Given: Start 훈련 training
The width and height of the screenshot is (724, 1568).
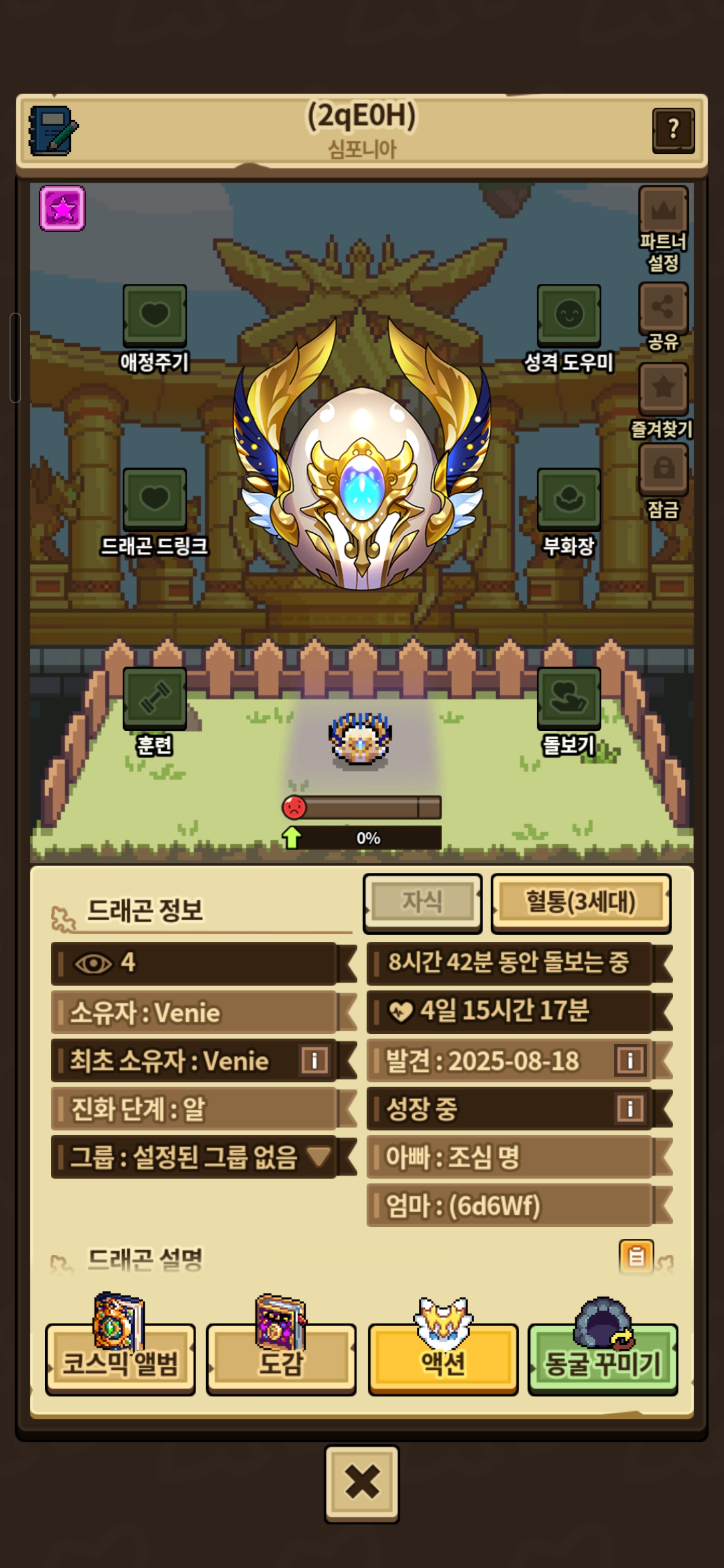Looking at the screenshot, I should (155, 698).
